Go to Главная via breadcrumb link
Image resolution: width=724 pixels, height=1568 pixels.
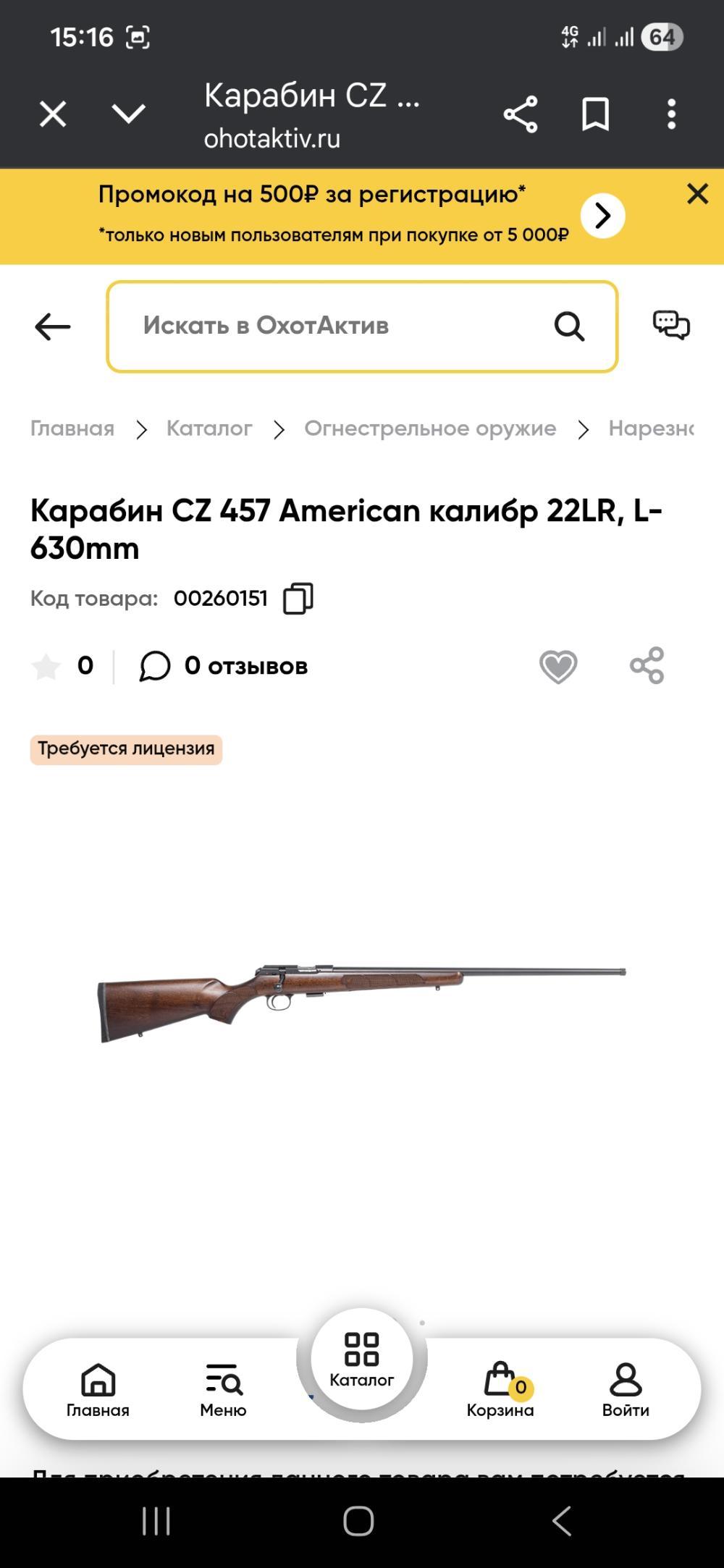coord(71,428)
